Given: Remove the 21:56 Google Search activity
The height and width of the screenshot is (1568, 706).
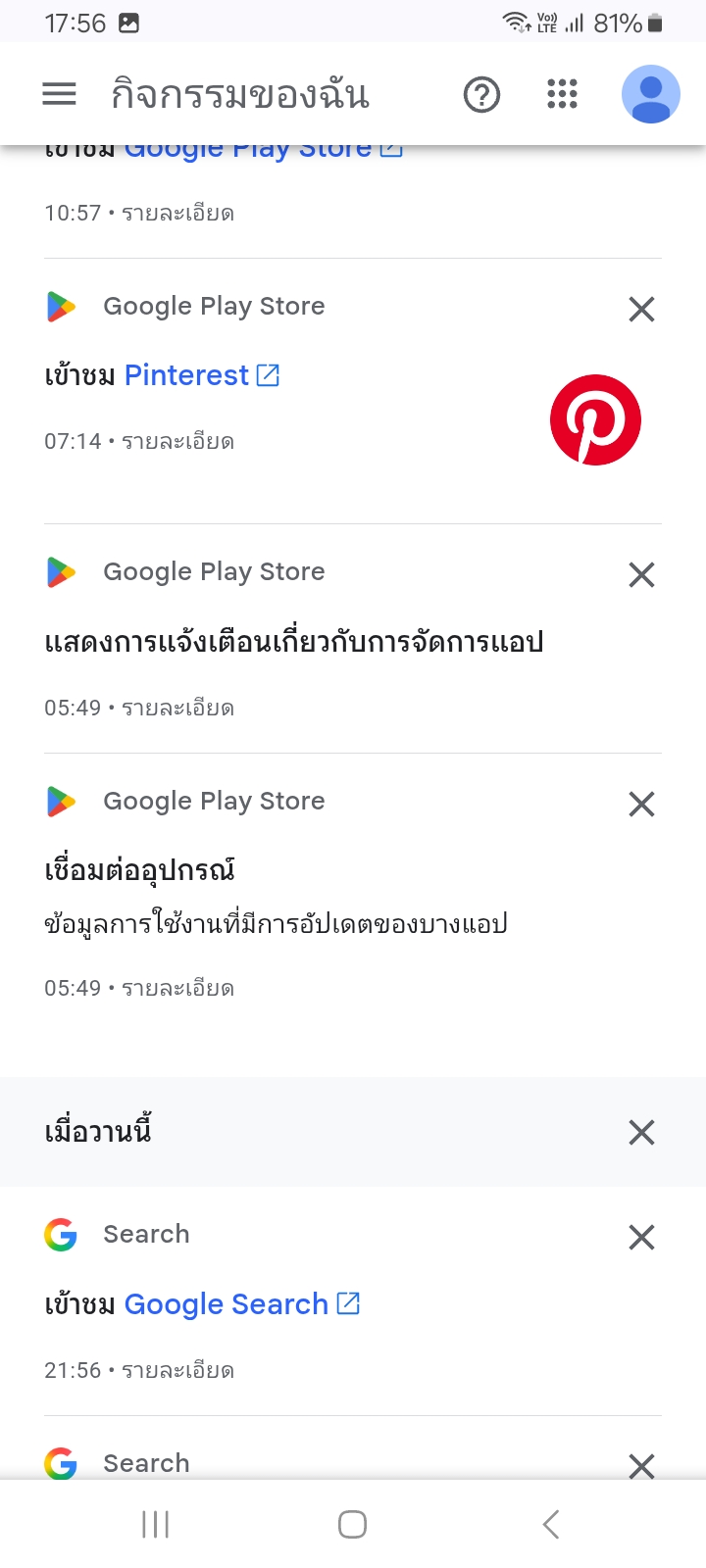Looking at the screenshot, I should click(641, 1238).
